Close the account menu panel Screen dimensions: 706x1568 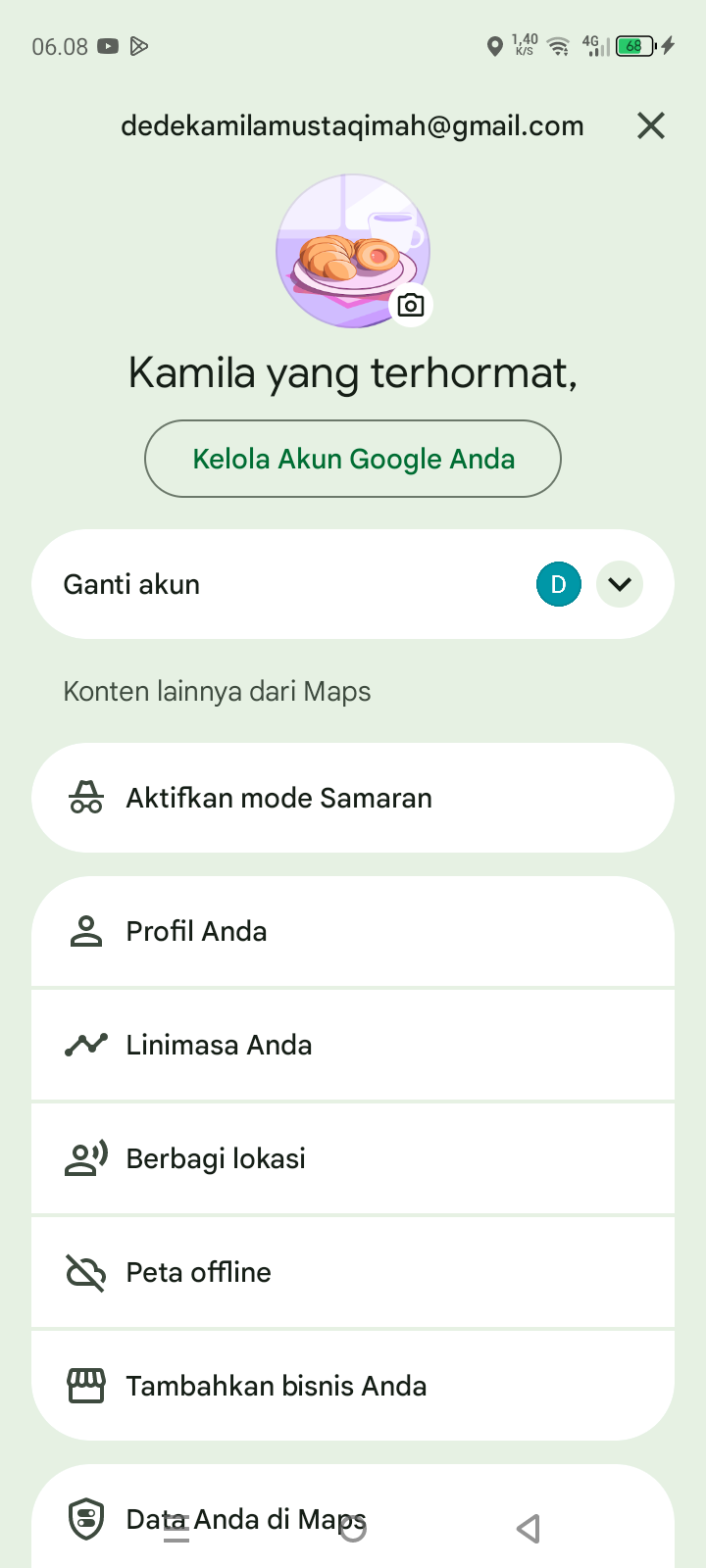coord(651,125)
